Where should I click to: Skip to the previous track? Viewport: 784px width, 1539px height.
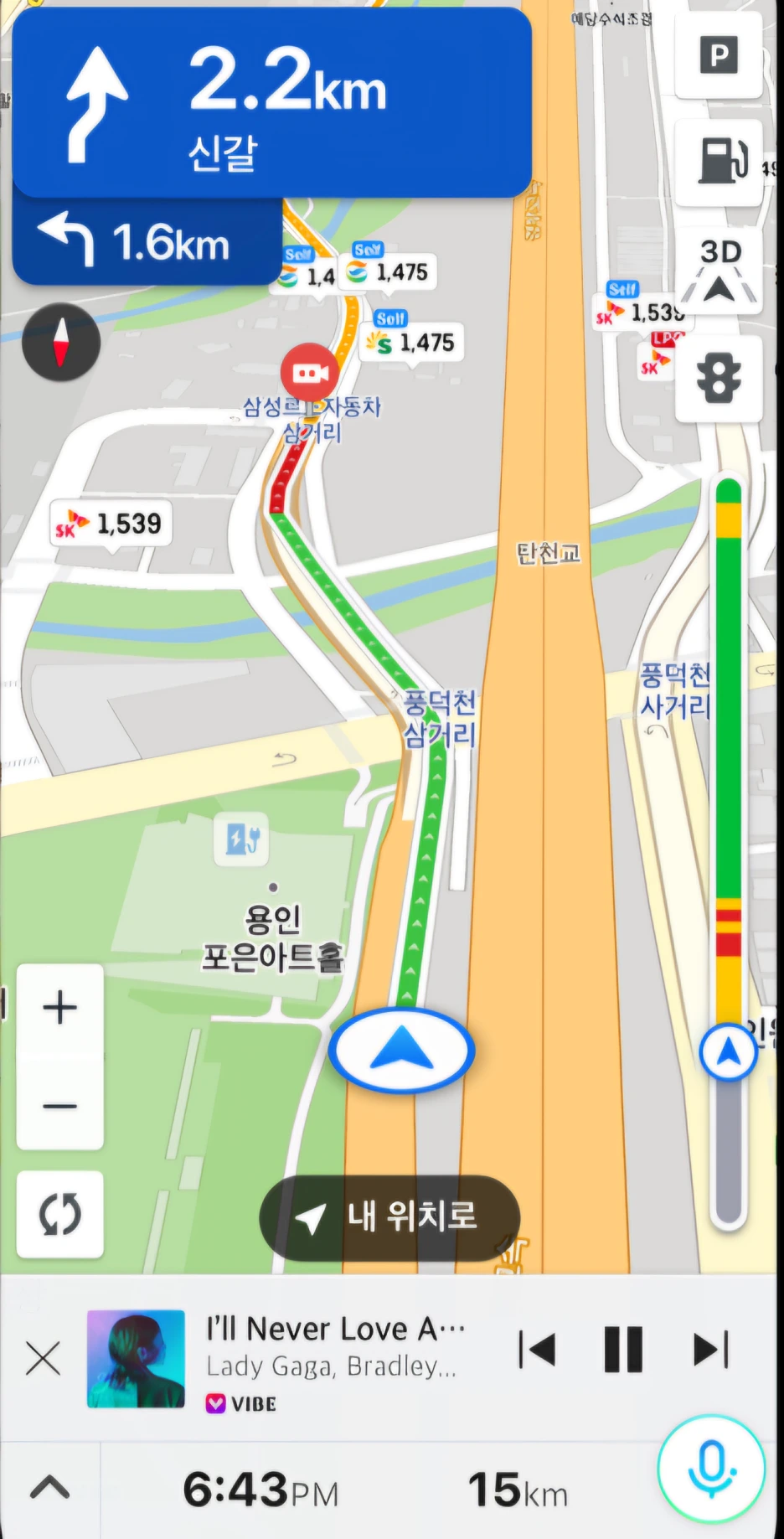click(537, 1350)
